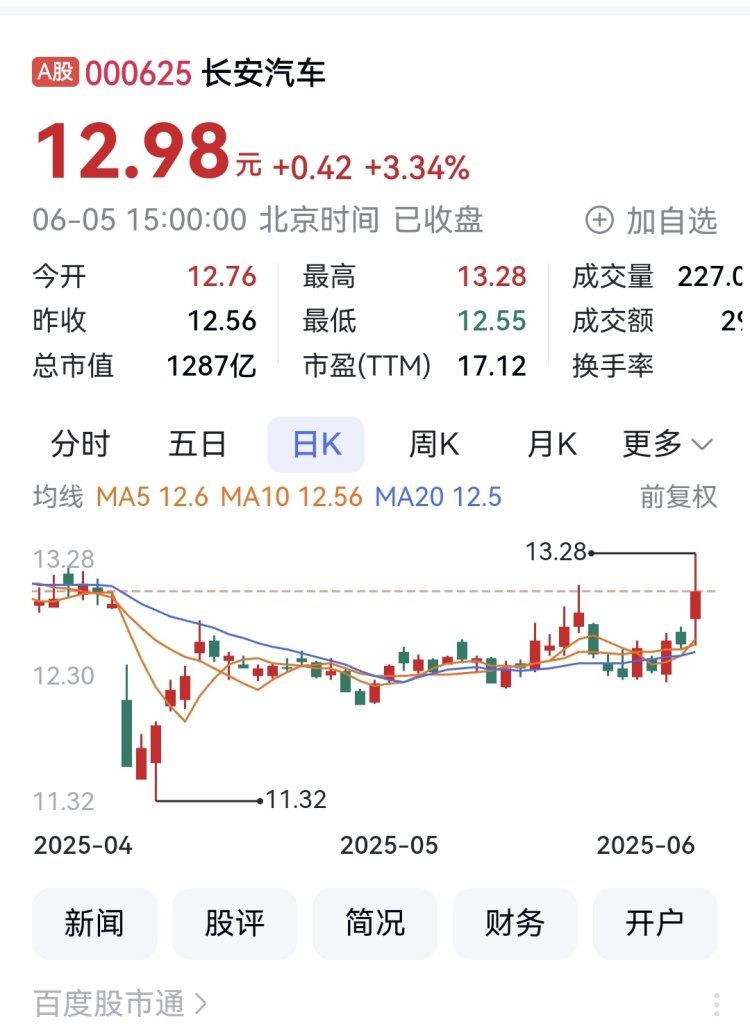The width and height of the screenshot is (750, 1033).
Task: Show the 月K chart tab
Action: [x=552, y=444]
